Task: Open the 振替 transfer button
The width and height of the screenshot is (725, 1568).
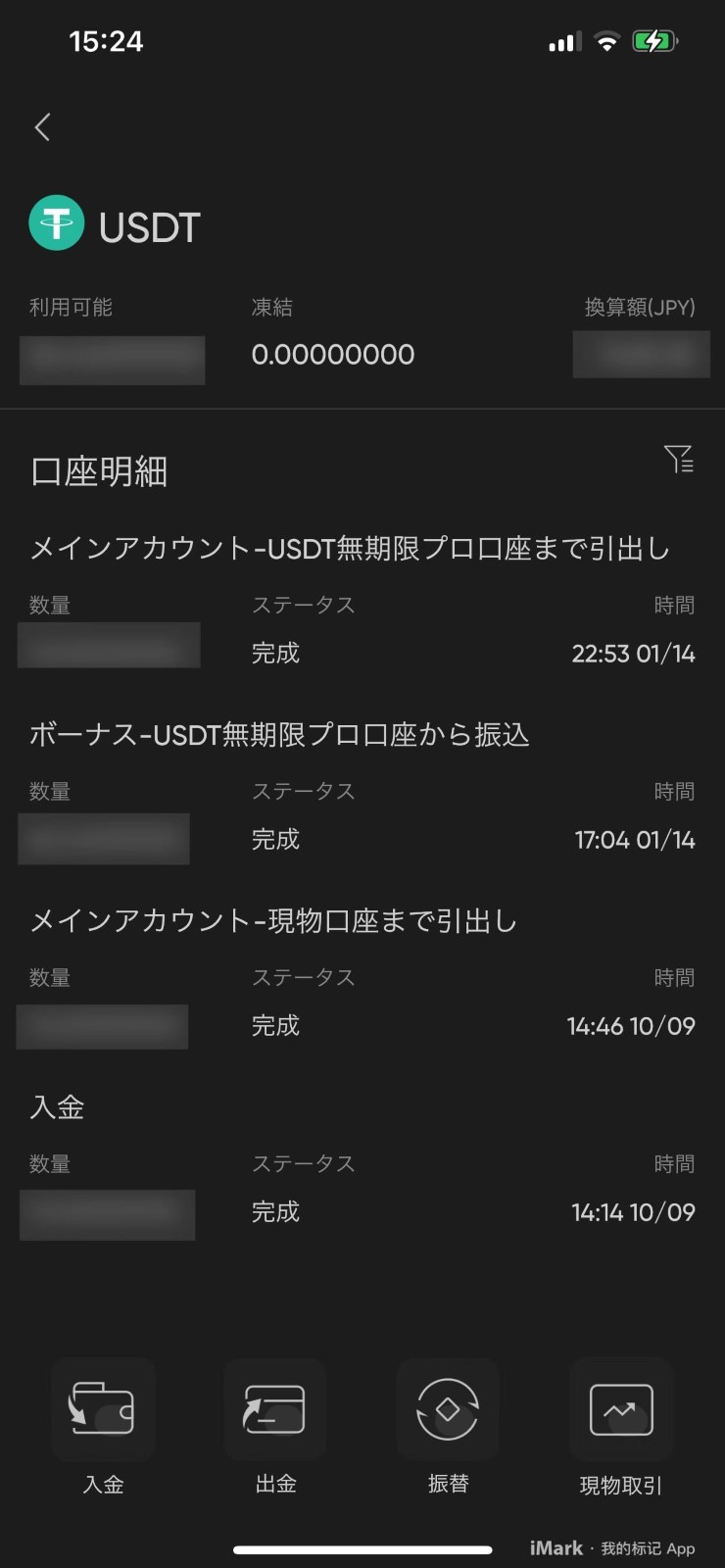Action: click(448, 1427)
